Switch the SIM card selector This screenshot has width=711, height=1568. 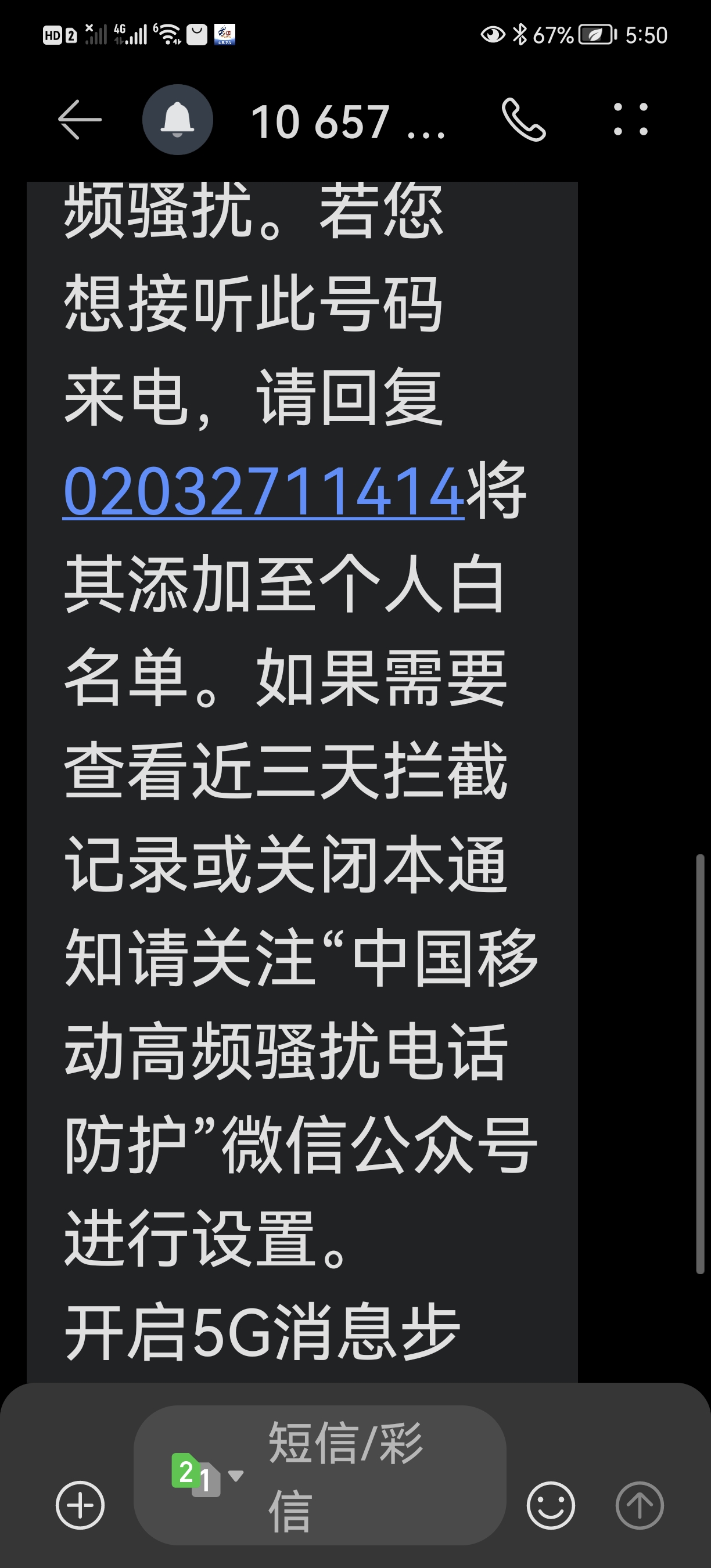[x=206, y=1475]
